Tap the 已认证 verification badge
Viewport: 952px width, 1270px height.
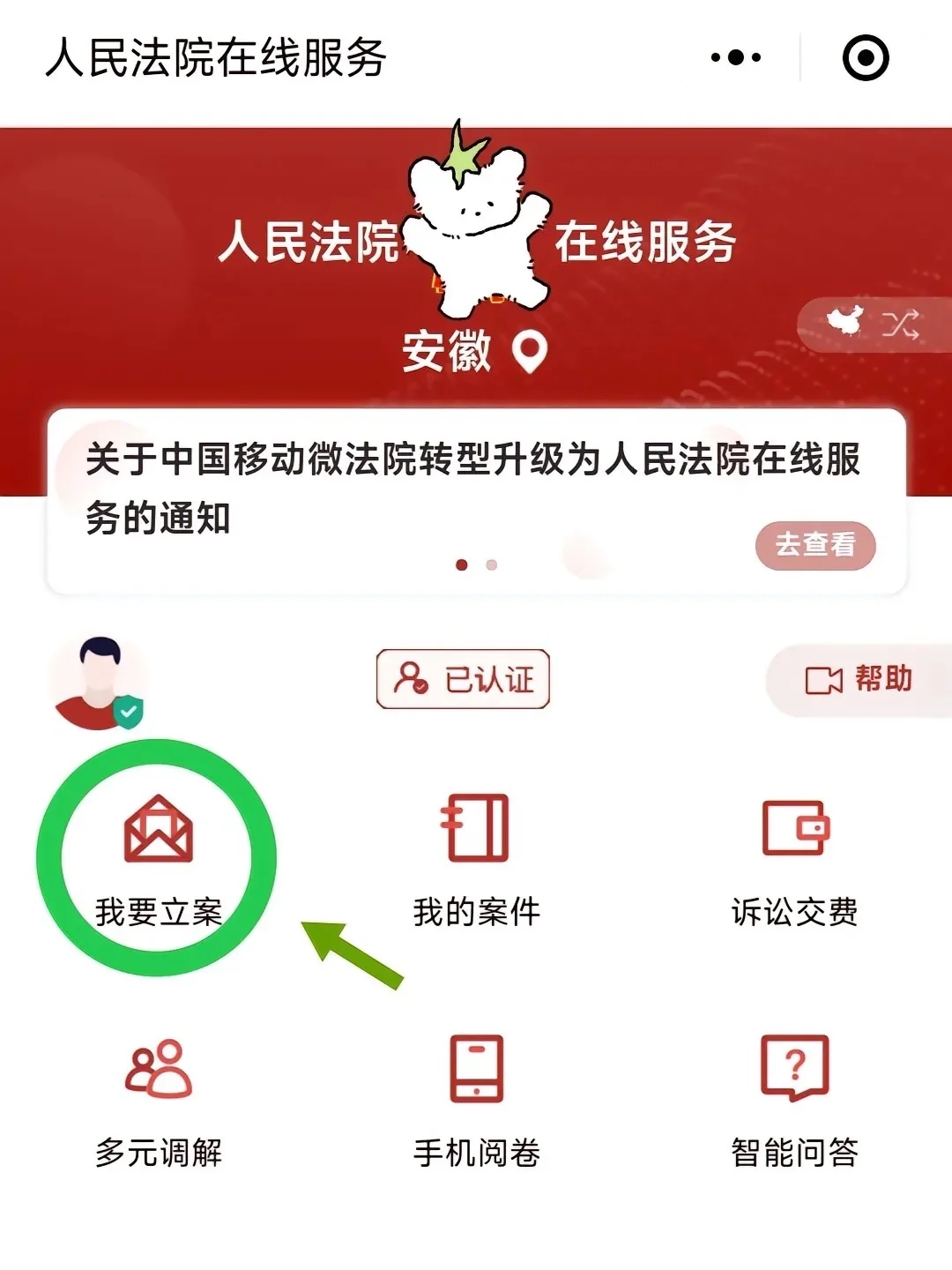[464, 679]
